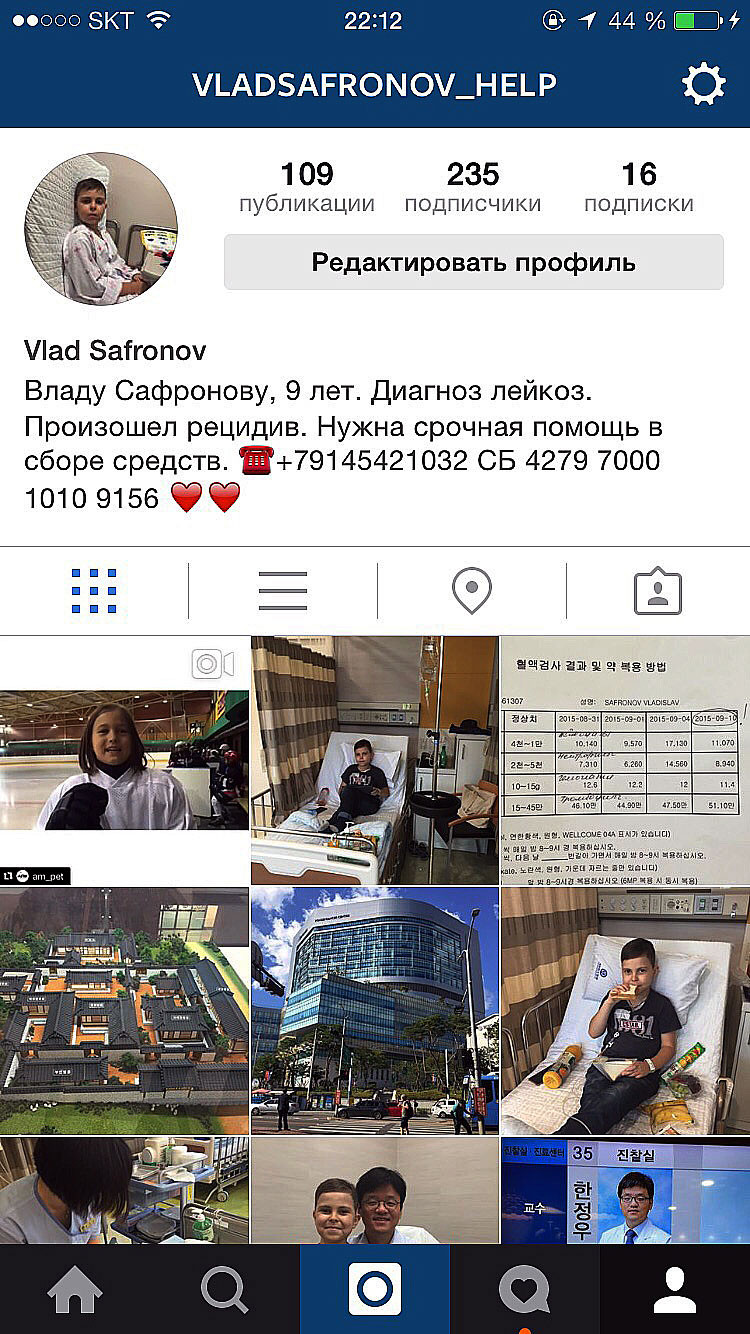Open the photo map location tab

click(471, 591)
